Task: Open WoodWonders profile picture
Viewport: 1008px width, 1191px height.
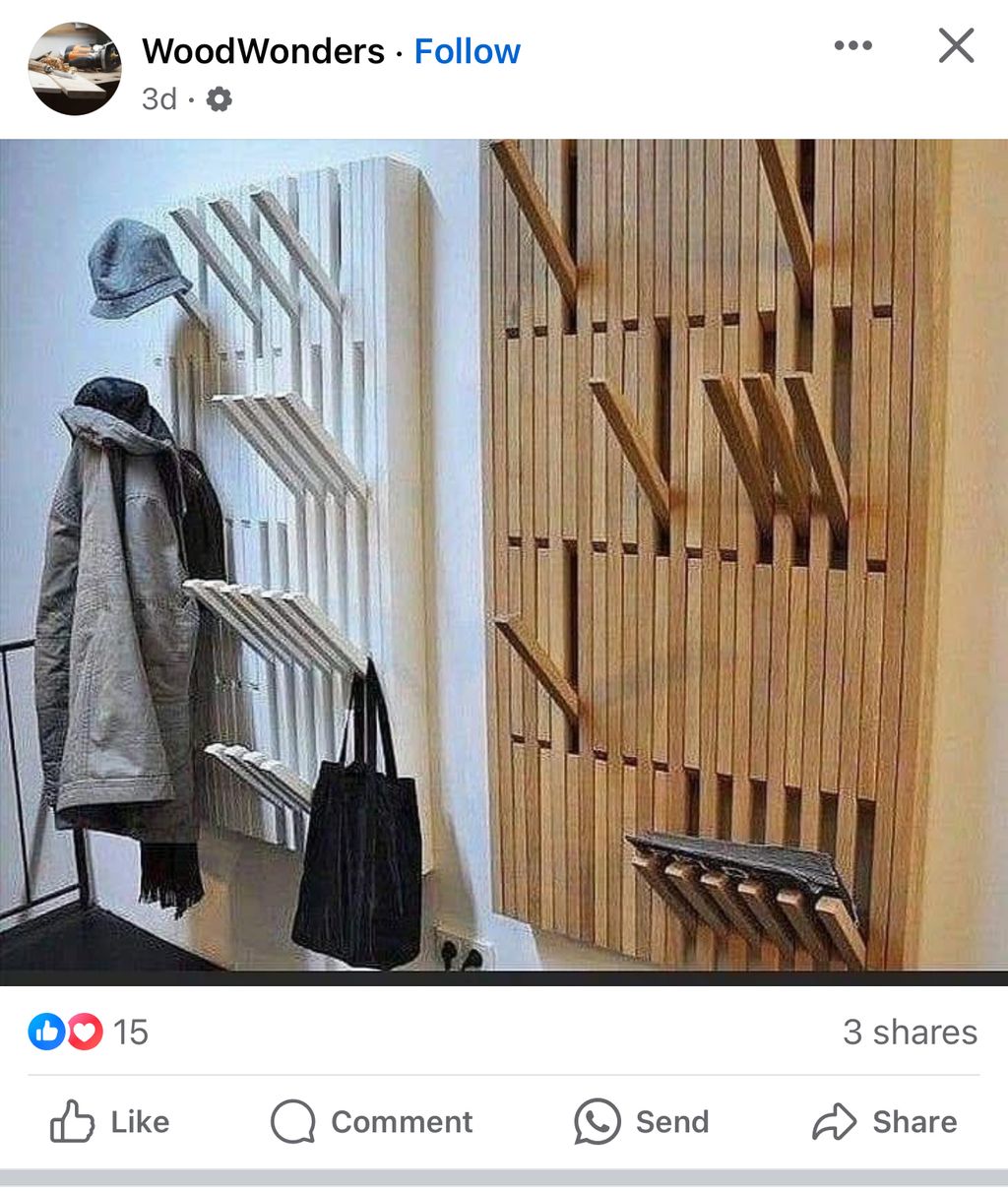Action: (74, 69)
